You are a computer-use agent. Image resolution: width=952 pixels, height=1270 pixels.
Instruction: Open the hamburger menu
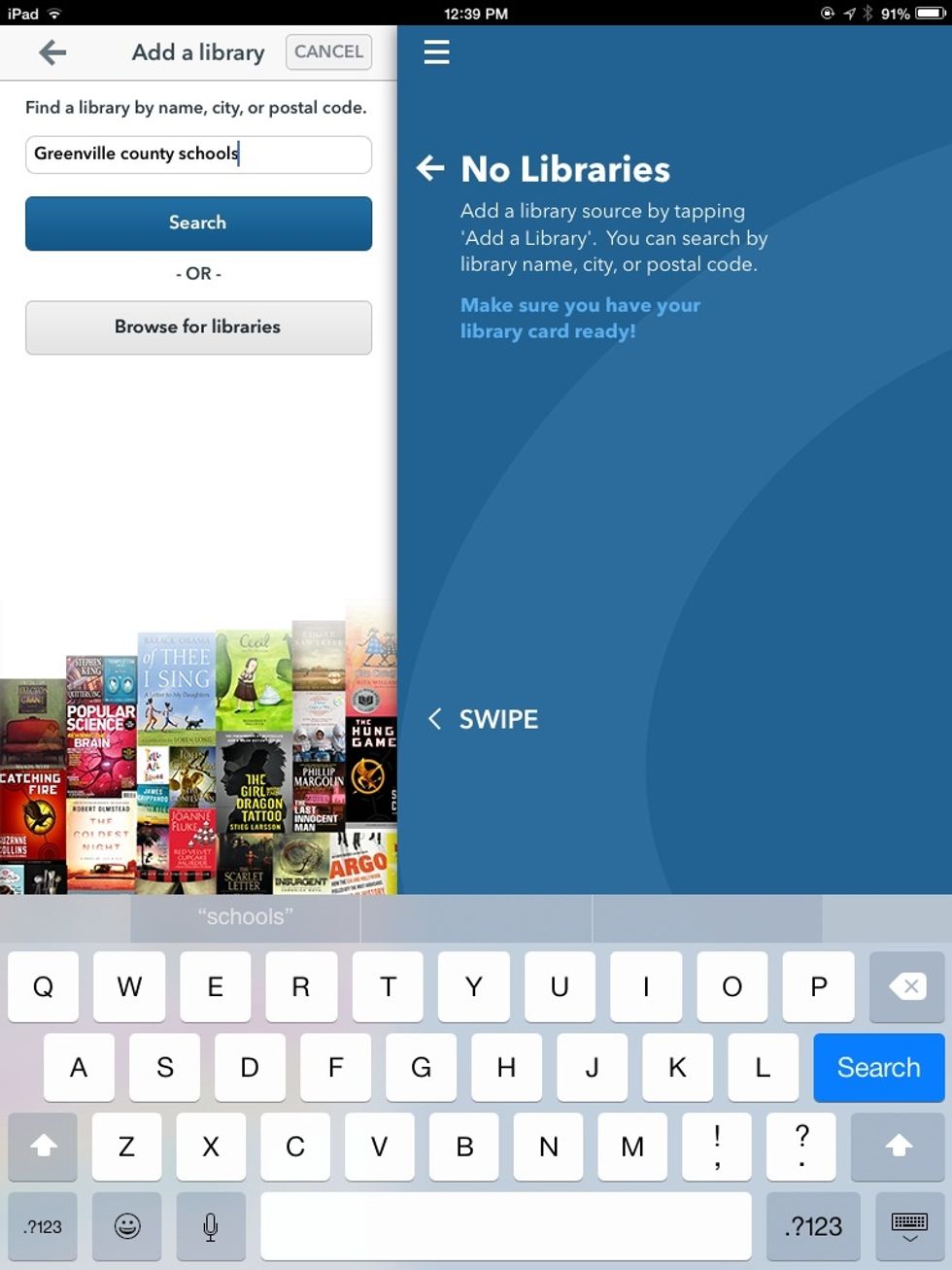[x=436, y=52]
